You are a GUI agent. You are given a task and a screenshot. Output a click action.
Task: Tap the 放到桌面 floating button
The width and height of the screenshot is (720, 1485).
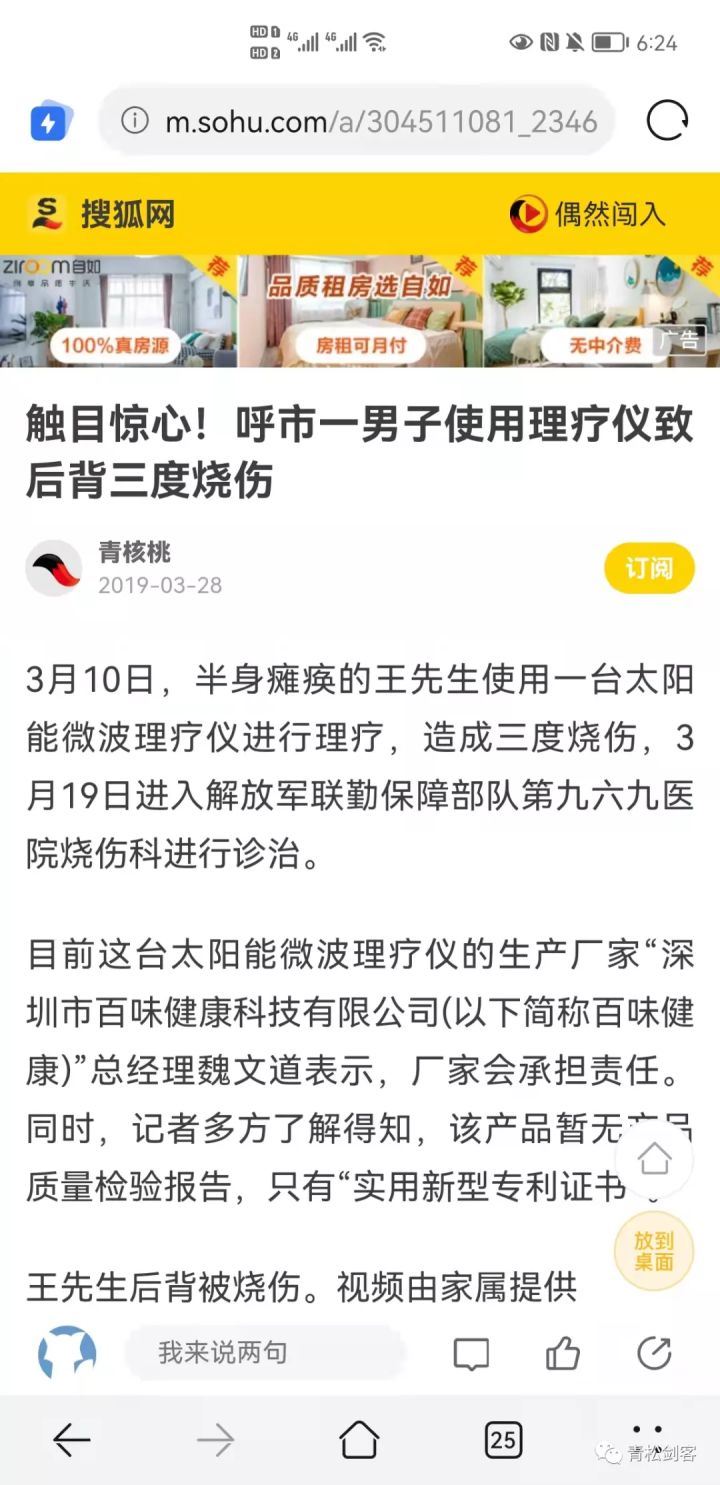(654, 1251)
